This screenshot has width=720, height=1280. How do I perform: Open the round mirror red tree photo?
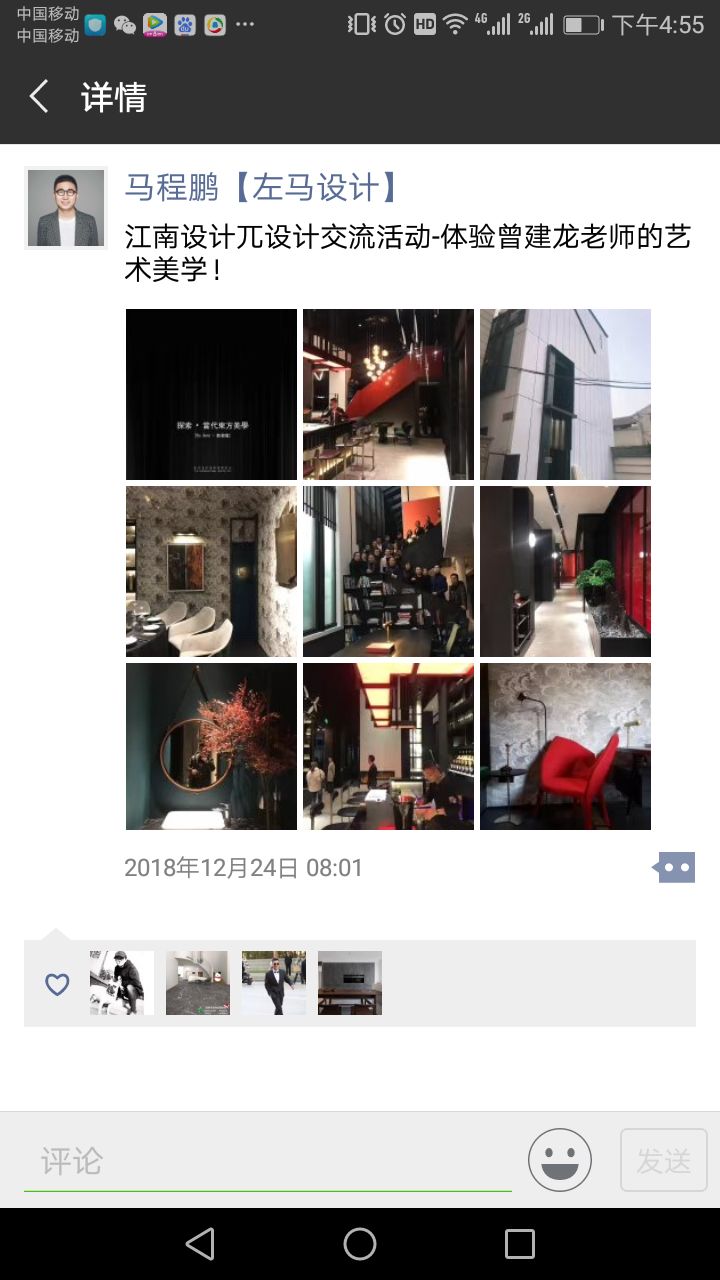[211, 746]
